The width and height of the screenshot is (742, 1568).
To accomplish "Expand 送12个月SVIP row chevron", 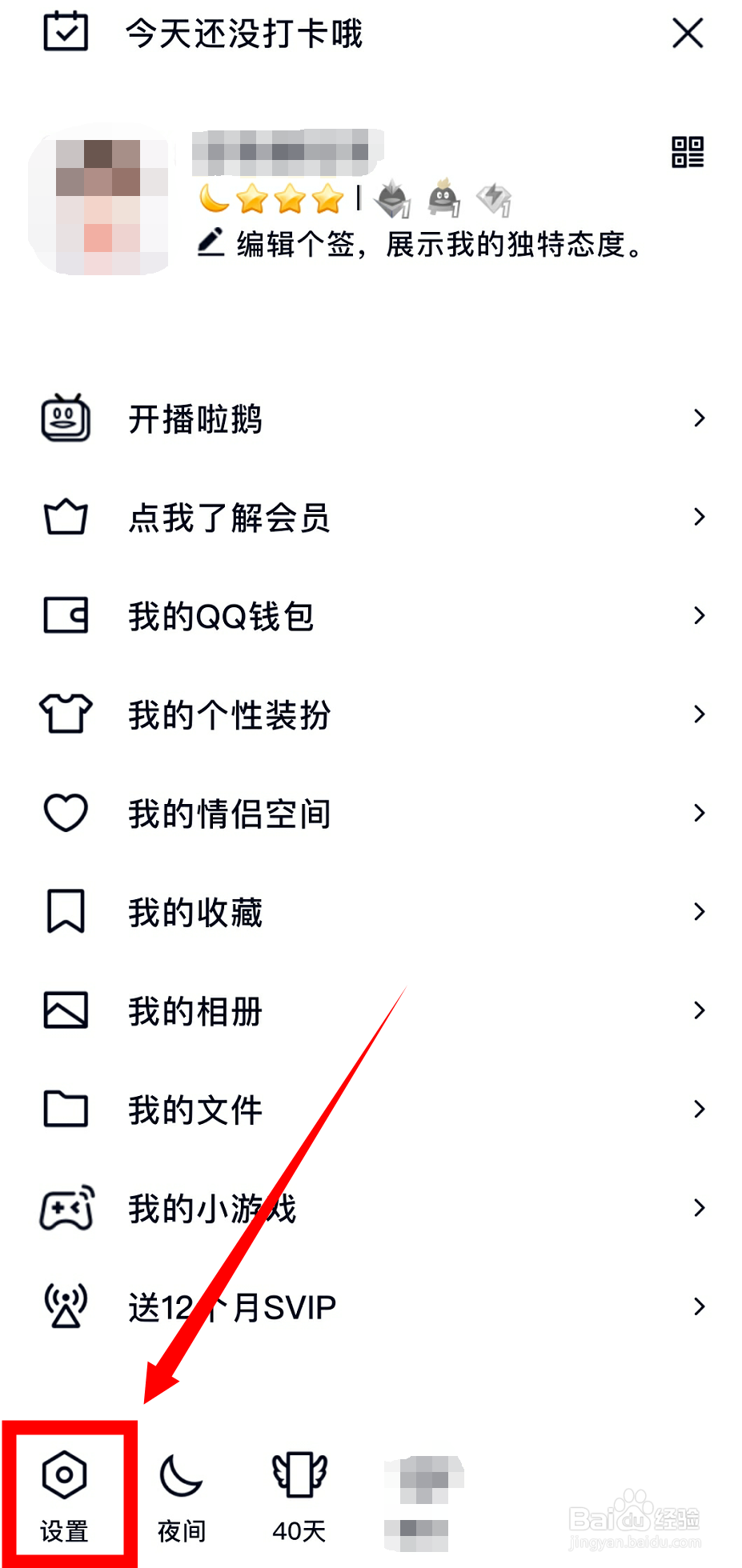I will [x=699, y=1306].
